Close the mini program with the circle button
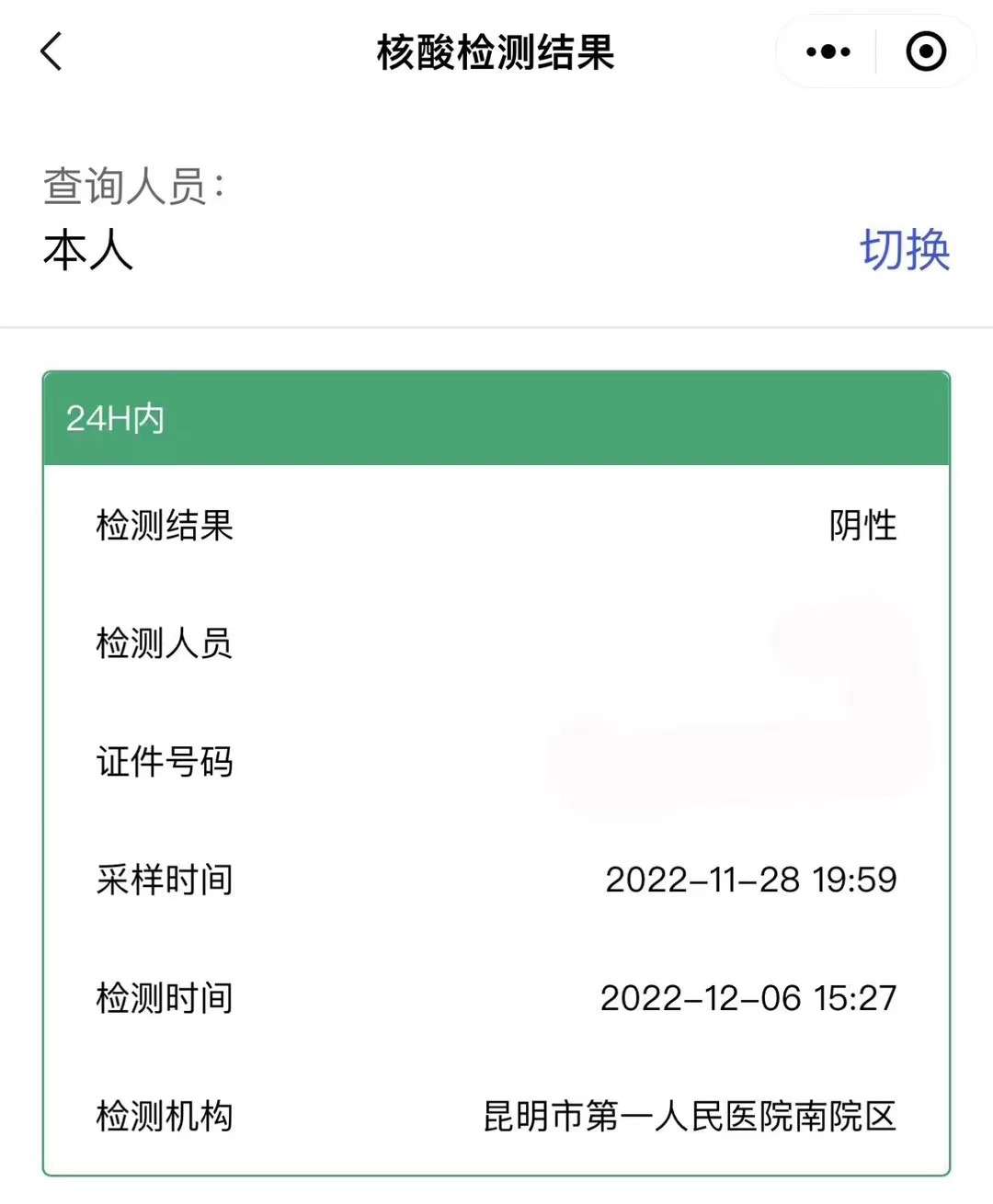 pyautogui.click(x=925, y=51)
